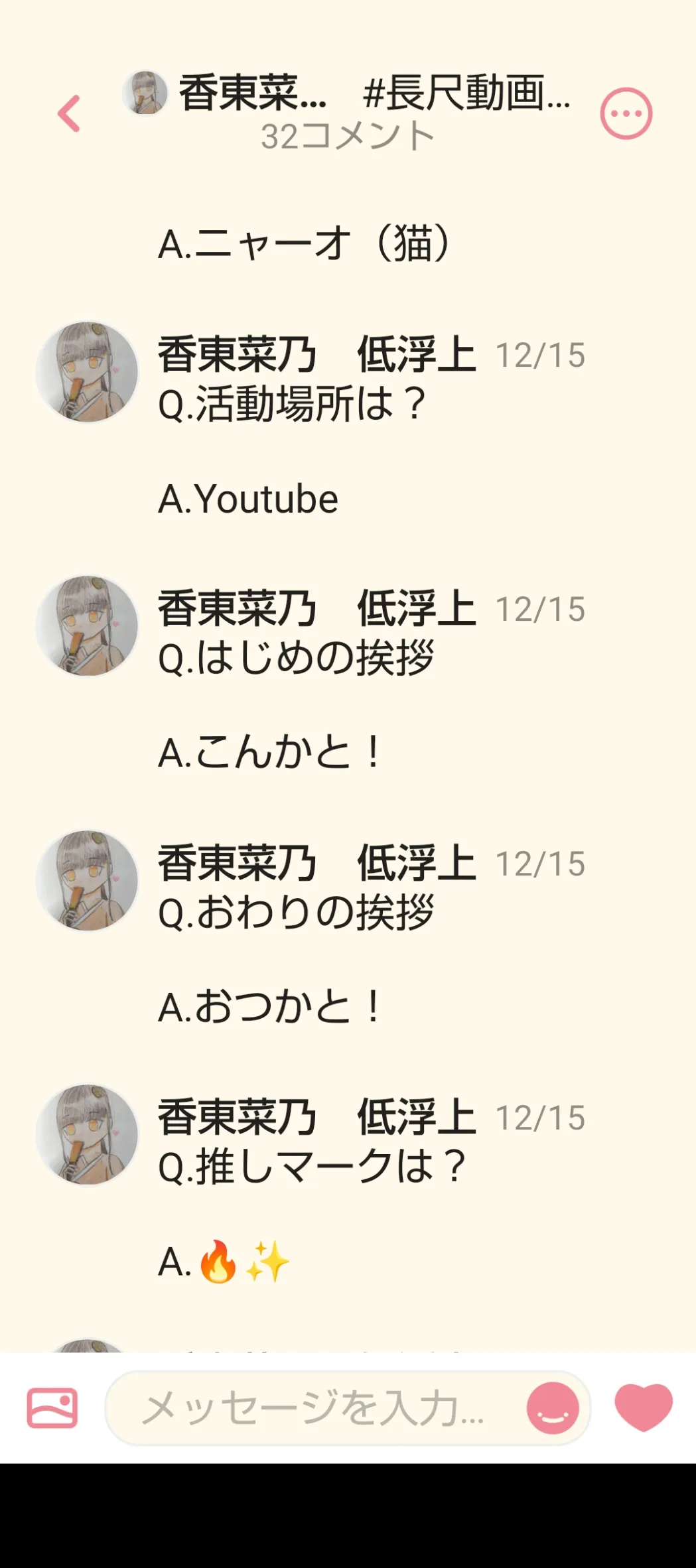This screenshot has width=696, height=1568.
Task: Open the three-dot options menu
Action: [626, 113]
